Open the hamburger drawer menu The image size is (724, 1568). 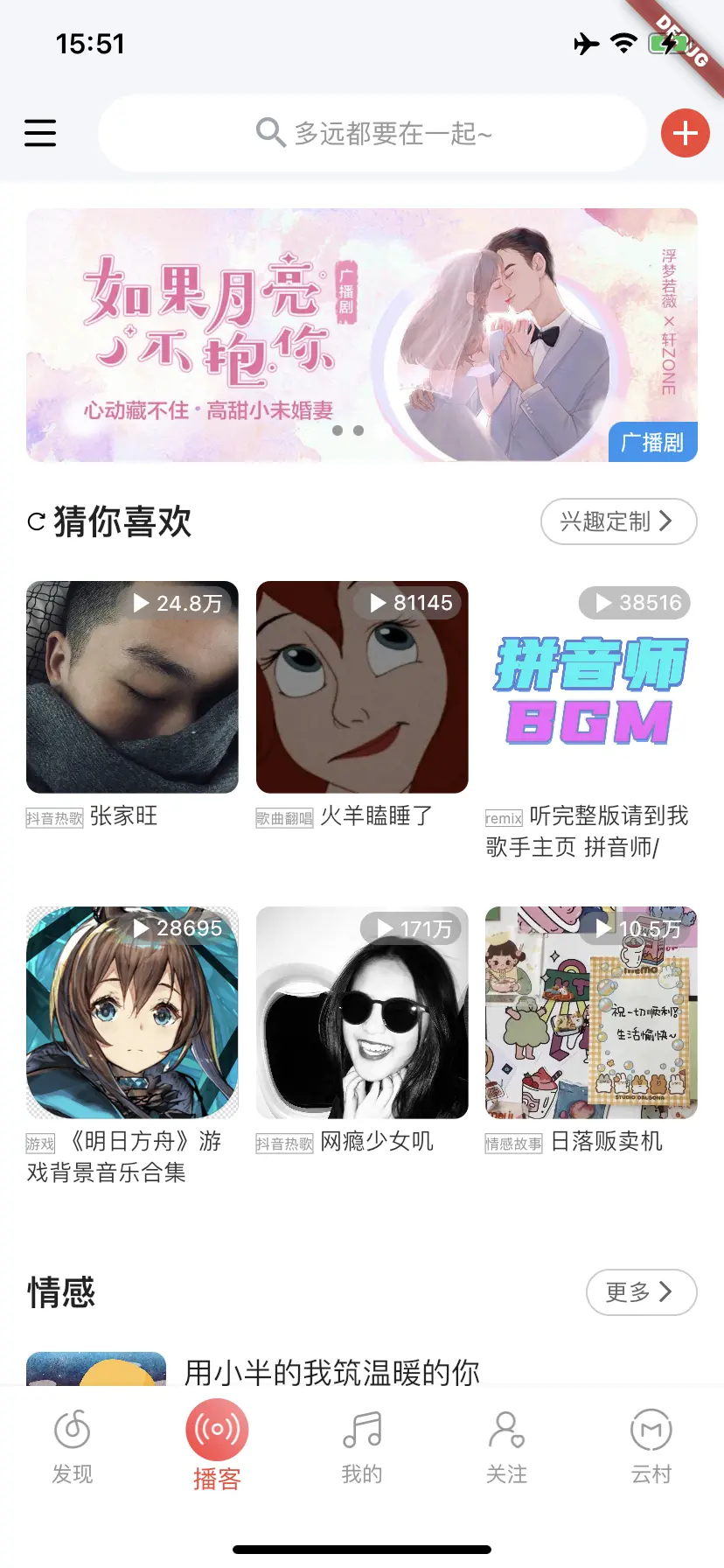[40, 133]
